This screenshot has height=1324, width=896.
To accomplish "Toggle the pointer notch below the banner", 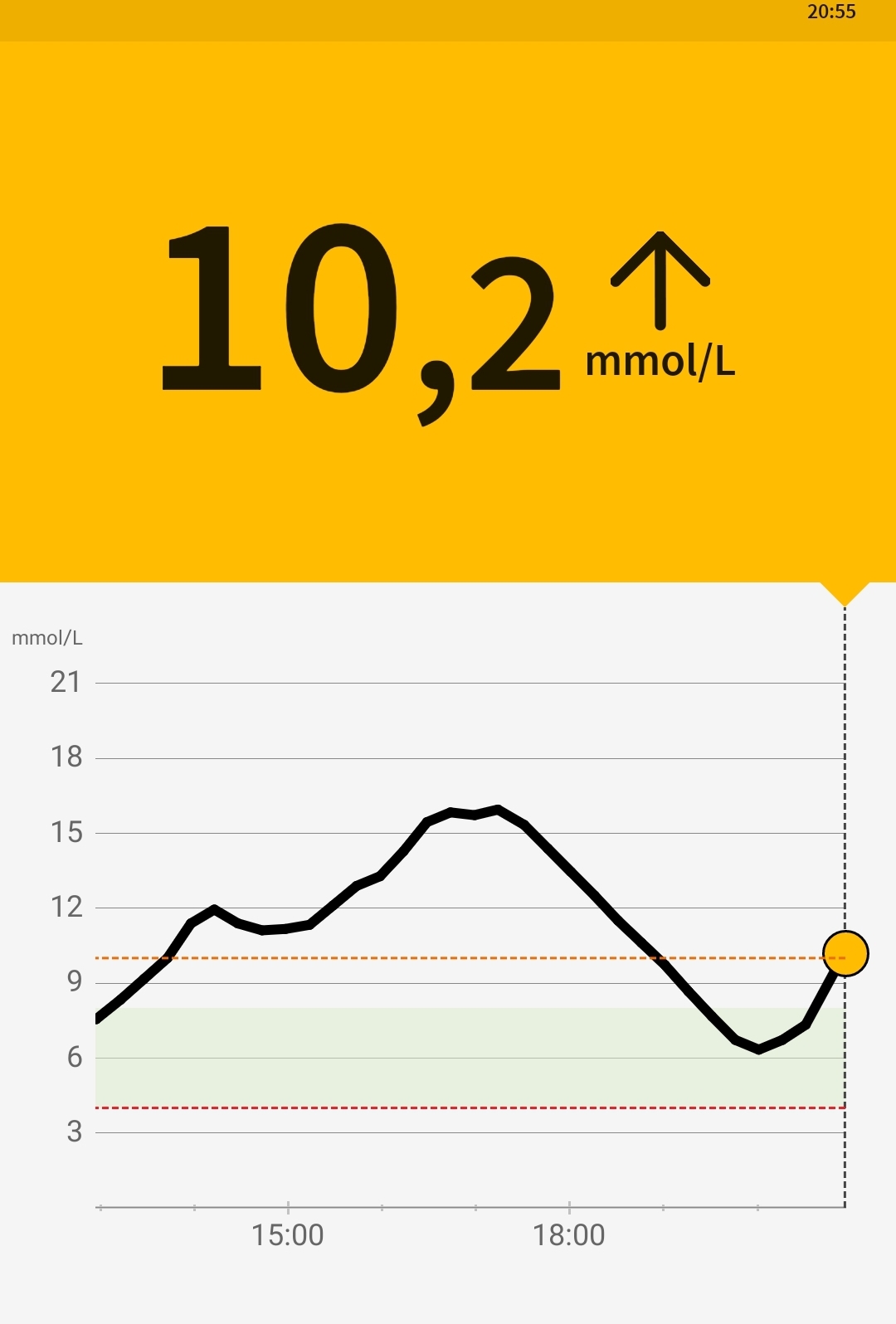I will coord(845,593).
